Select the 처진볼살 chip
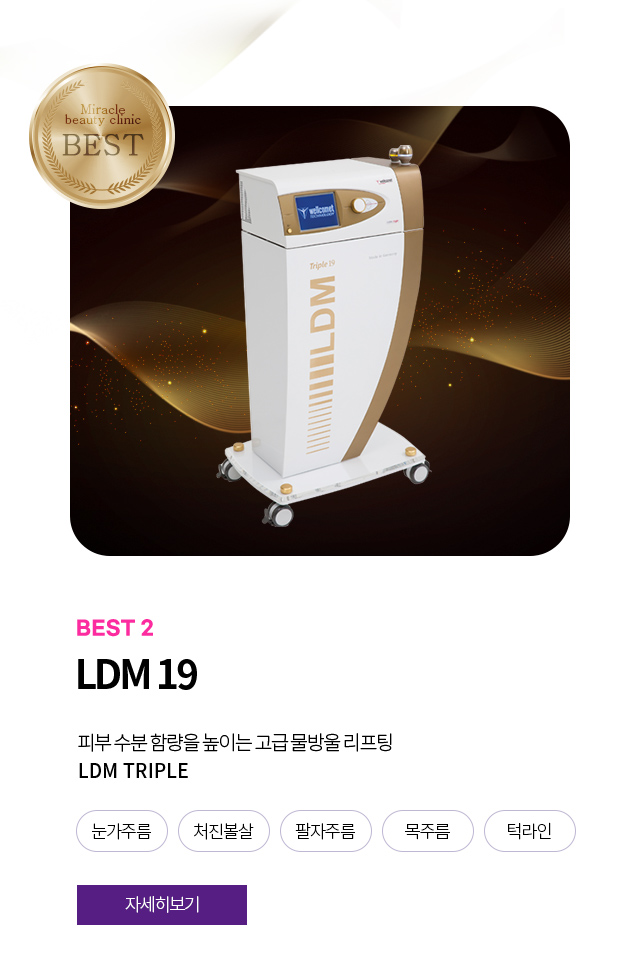Image resolution: width=640 pixels, height=967 pixels. (x=224, y=831)
